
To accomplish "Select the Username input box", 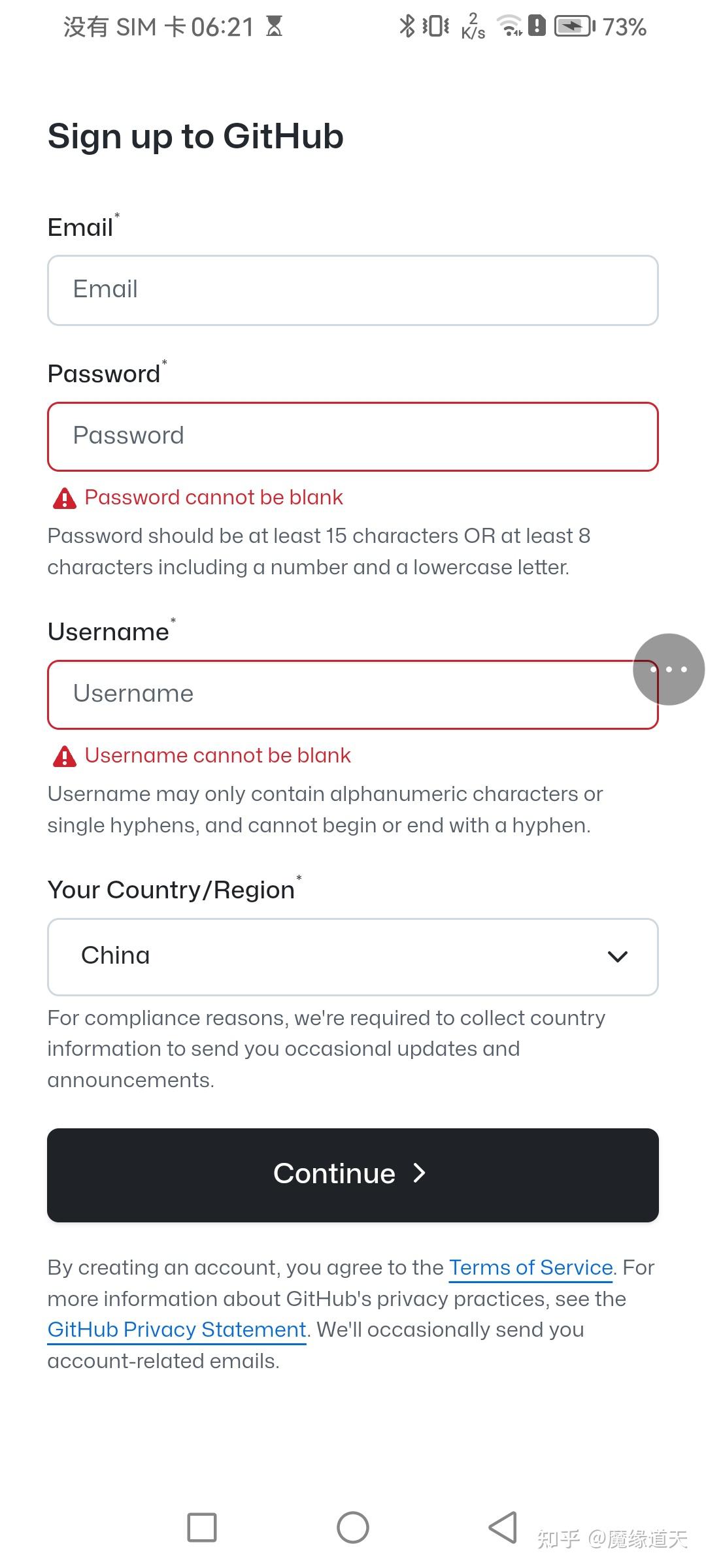I will (x=327, y=694).
